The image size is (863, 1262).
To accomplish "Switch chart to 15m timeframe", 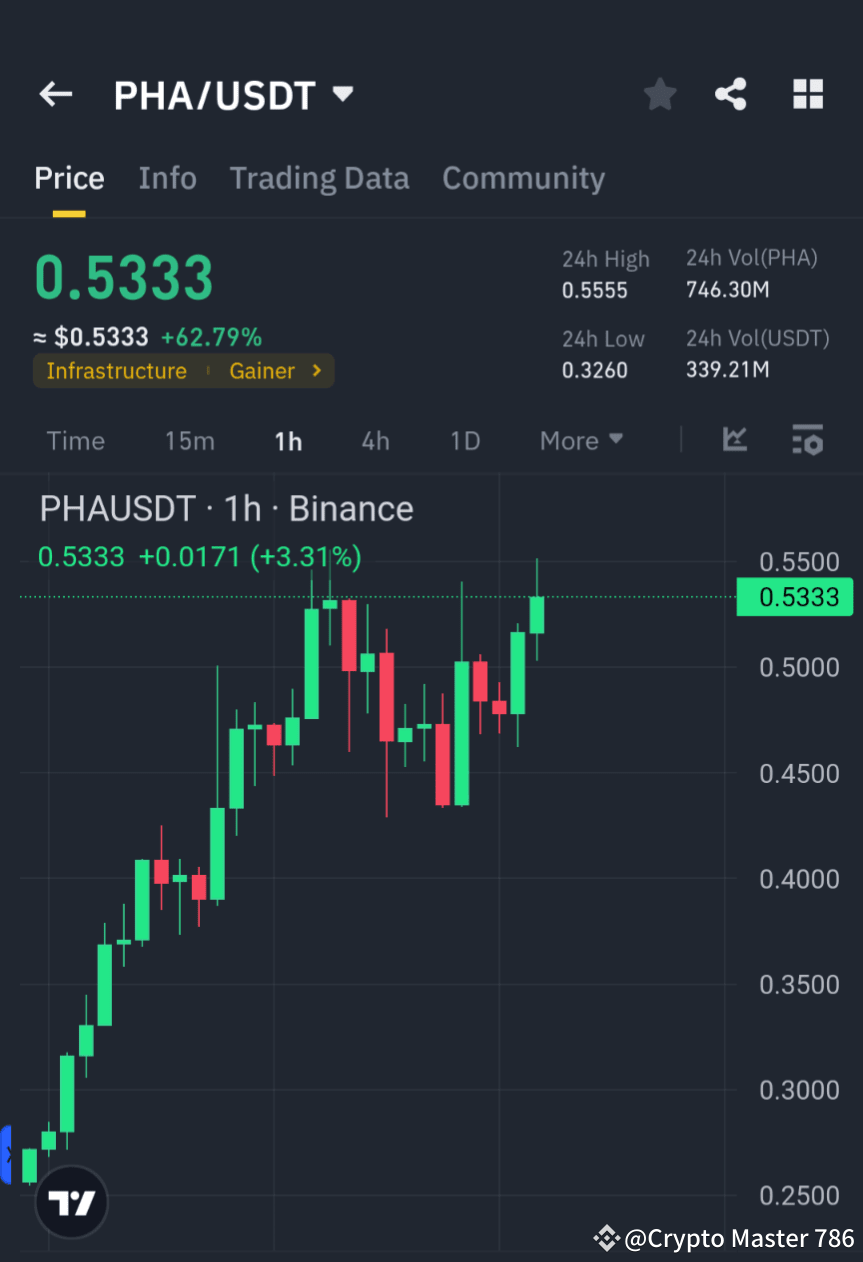I will coord(189,440).
